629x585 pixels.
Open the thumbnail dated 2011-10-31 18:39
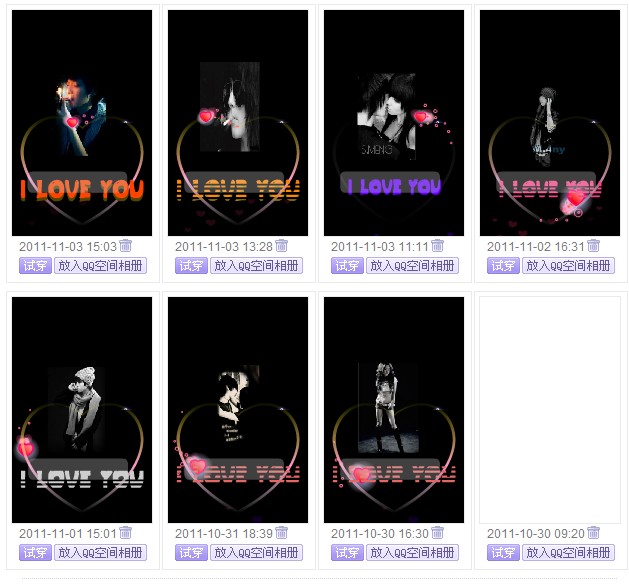(238, 409)
